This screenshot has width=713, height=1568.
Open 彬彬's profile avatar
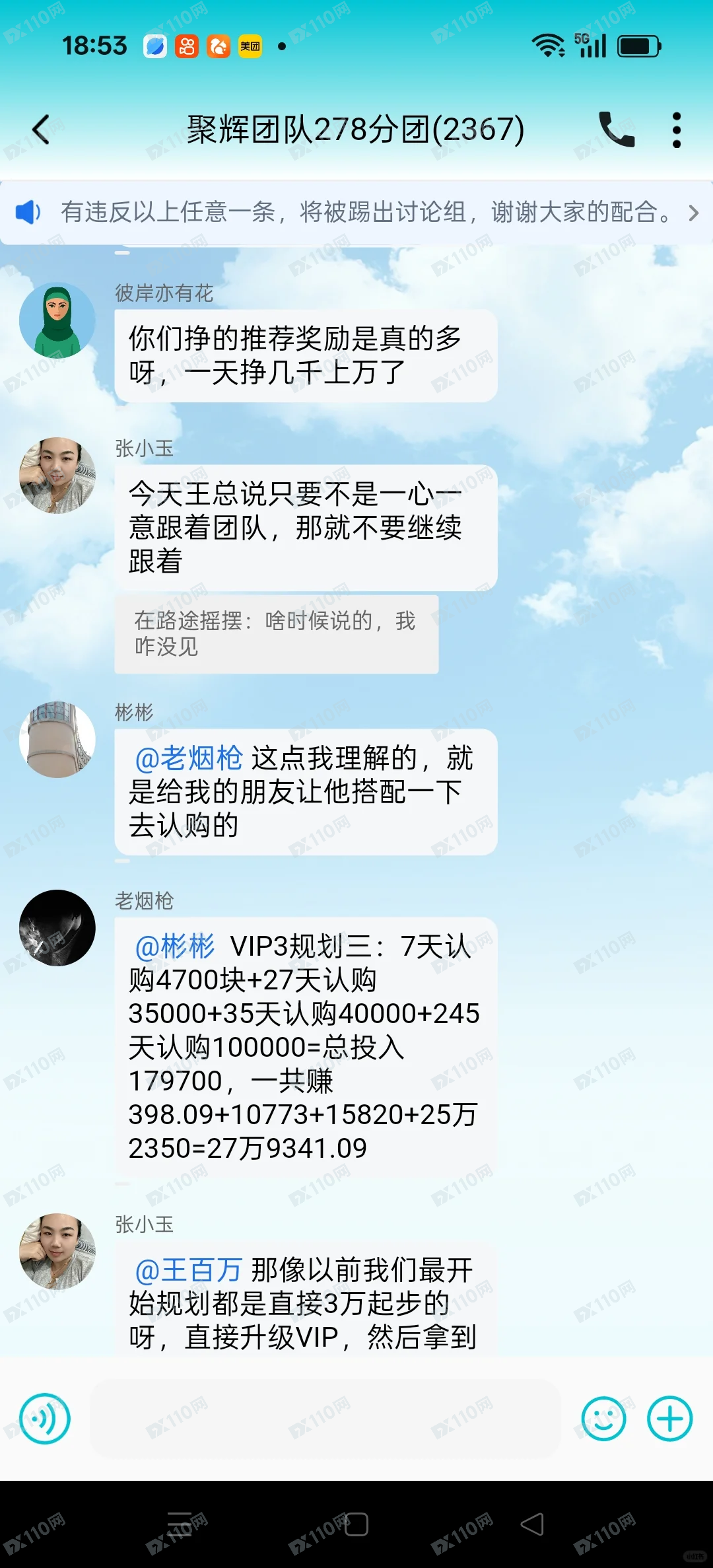(x=57, y=739)
